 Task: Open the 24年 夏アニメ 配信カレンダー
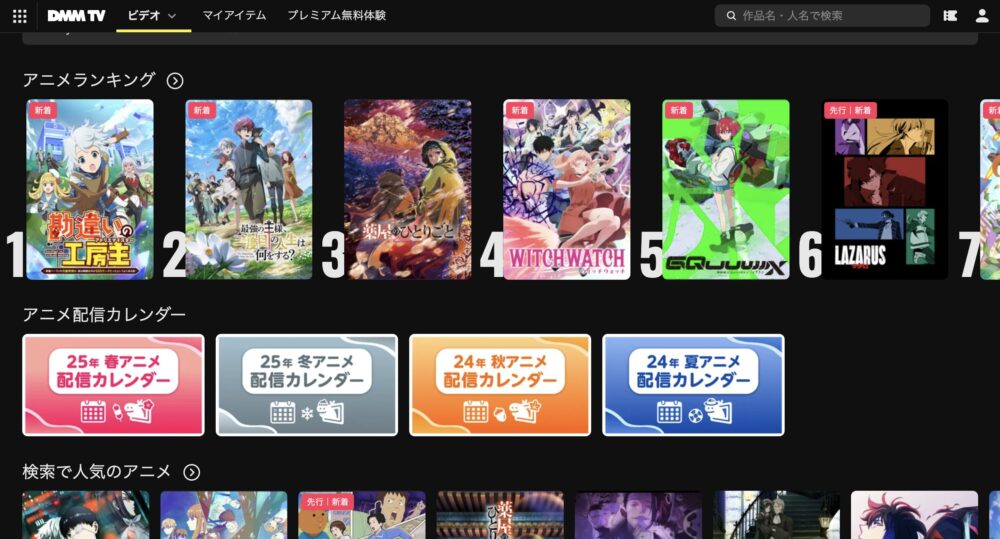click(693, 385)
